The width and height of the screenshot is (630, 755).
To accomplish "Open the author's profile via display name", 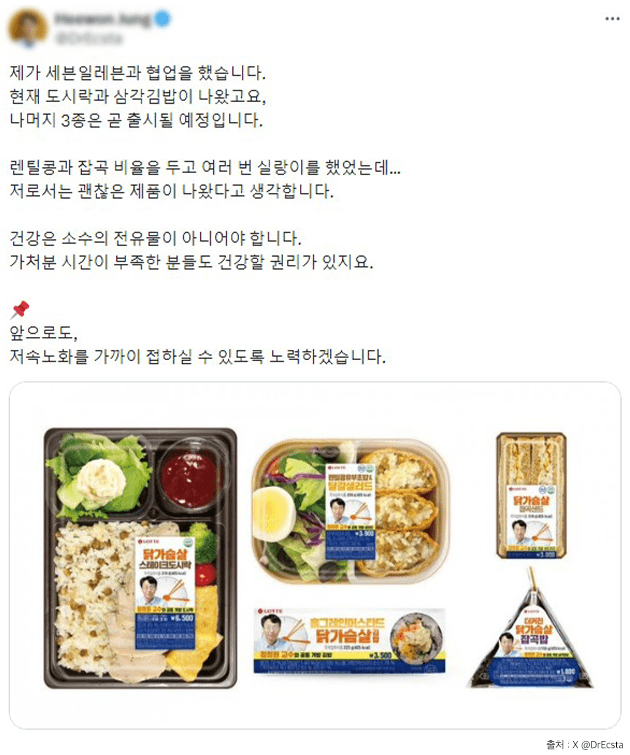I will [x=103, y=19].
